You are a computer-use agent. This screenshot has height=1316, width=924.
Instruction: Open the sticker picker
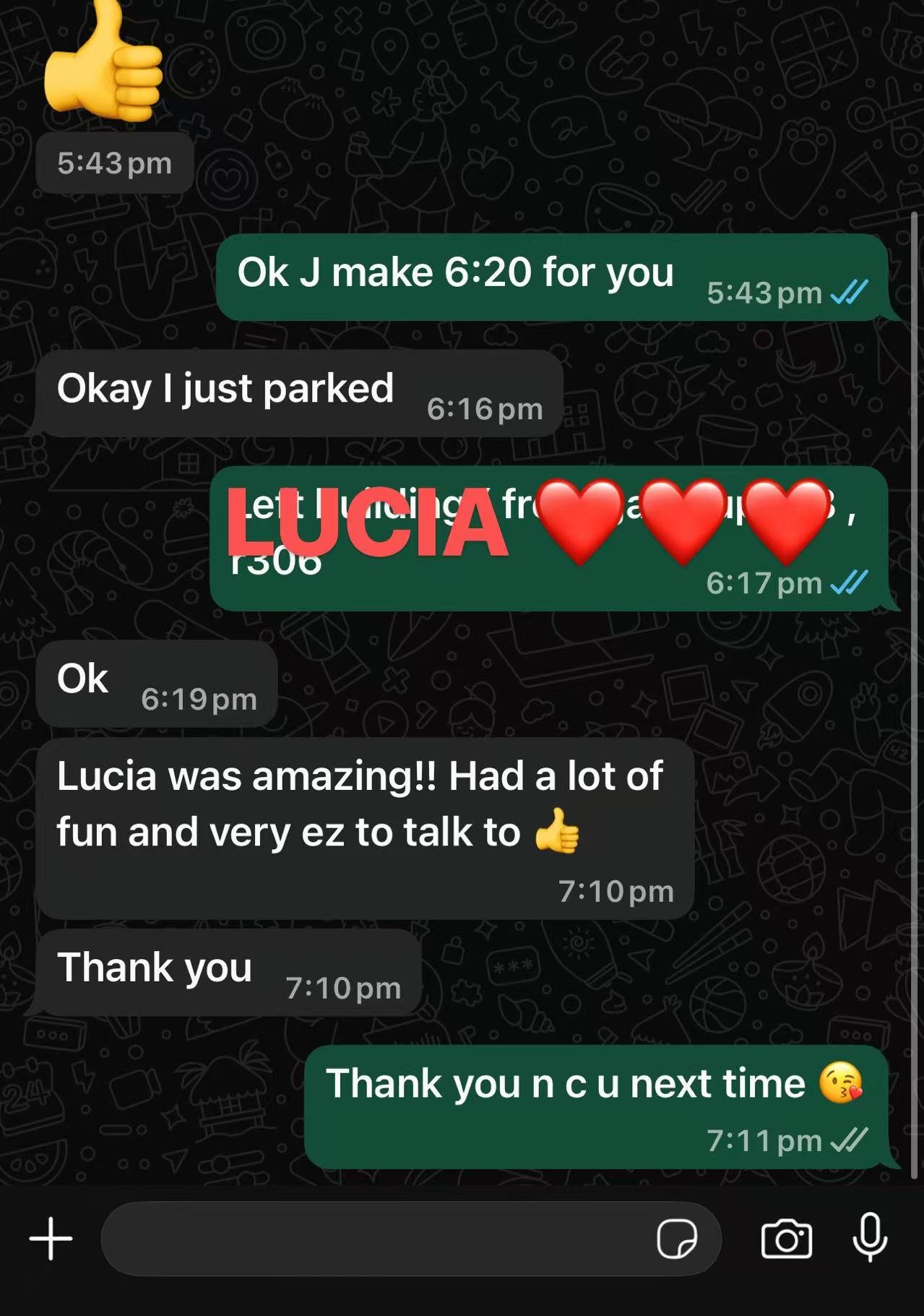(677, 1238)
